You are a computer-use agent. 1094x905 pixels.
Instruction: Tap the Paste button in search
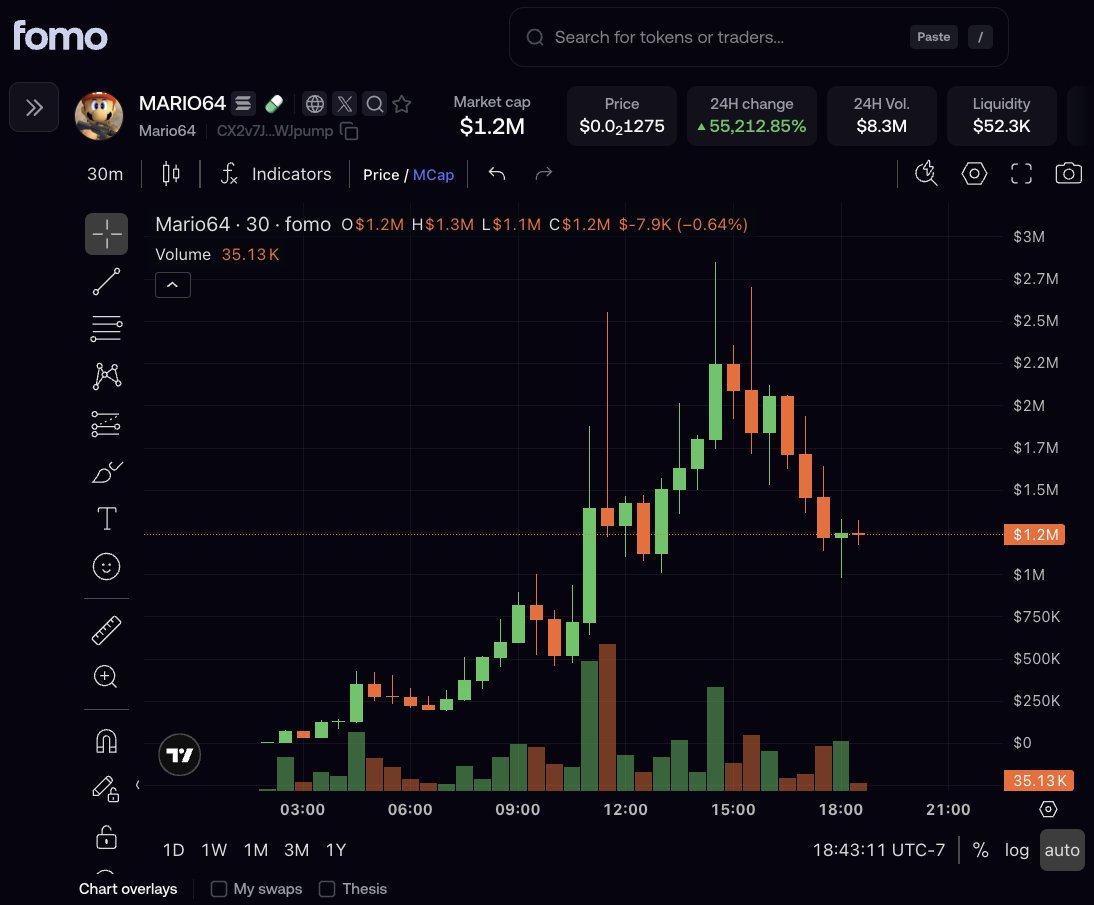pyautogui.click(x=933, y=37)
